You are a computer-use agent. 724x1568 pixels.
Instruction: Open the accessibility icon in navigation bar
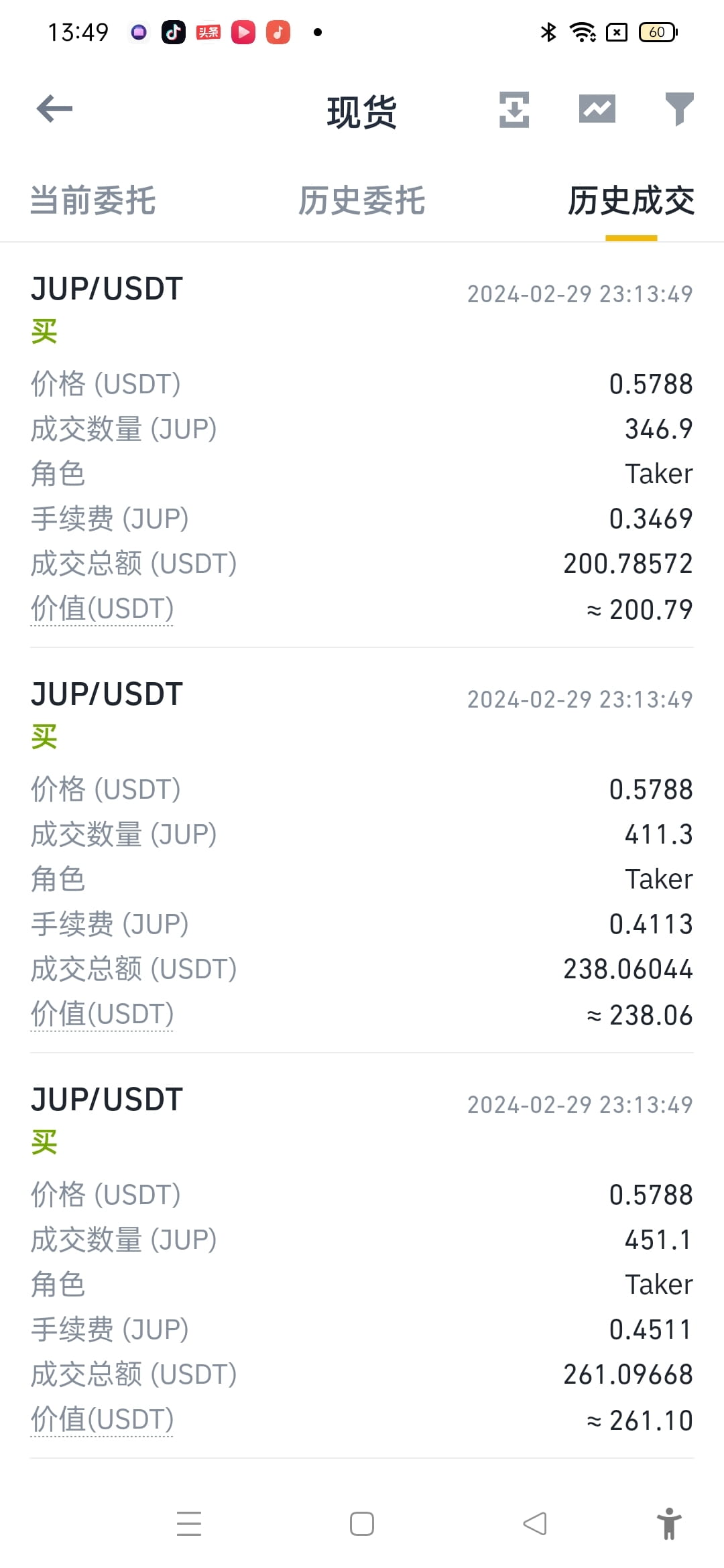pos(670,1524)
